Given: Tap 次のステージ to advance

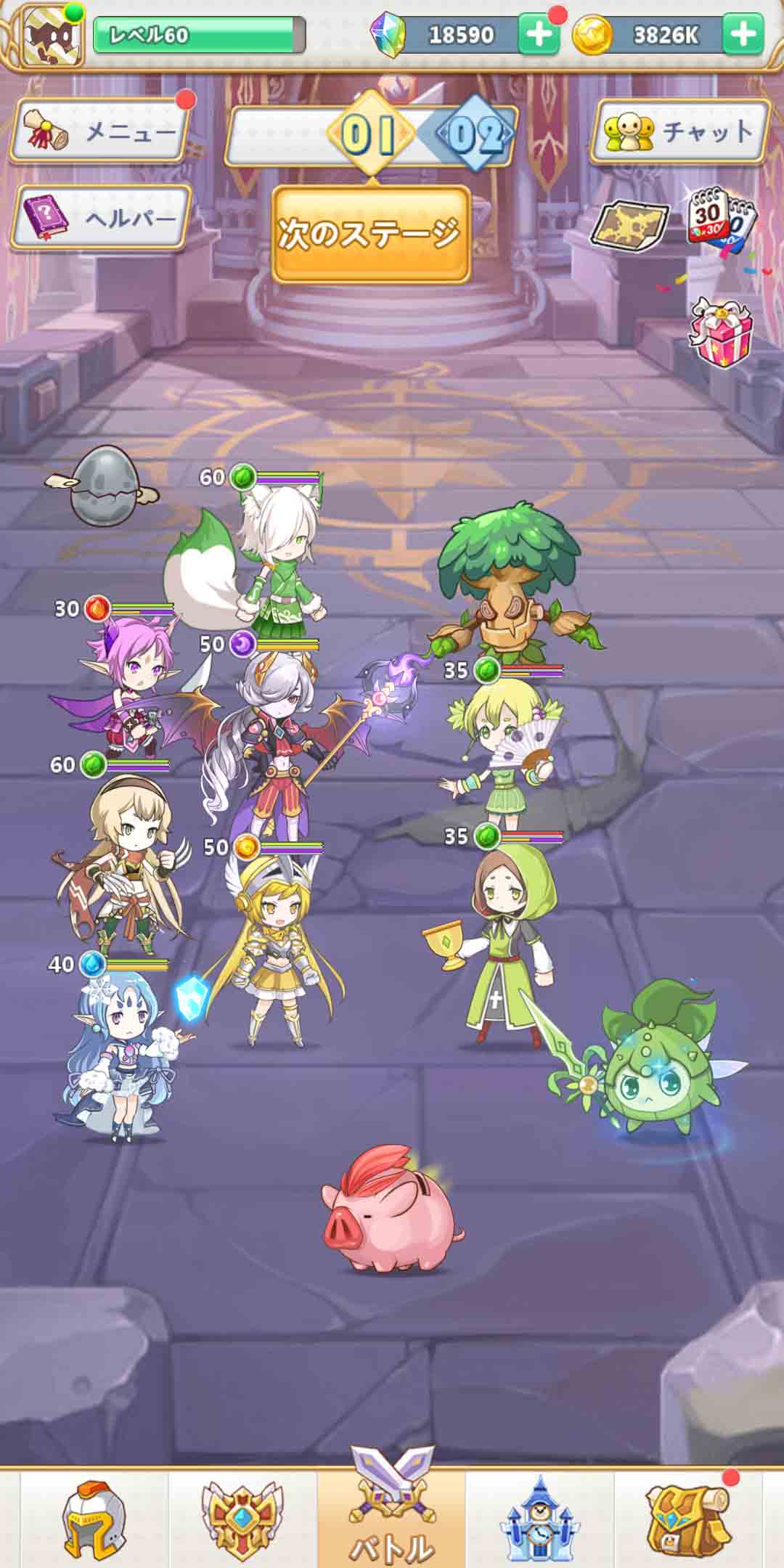Looking at the screenshot, I should click(x=371, y=234).
